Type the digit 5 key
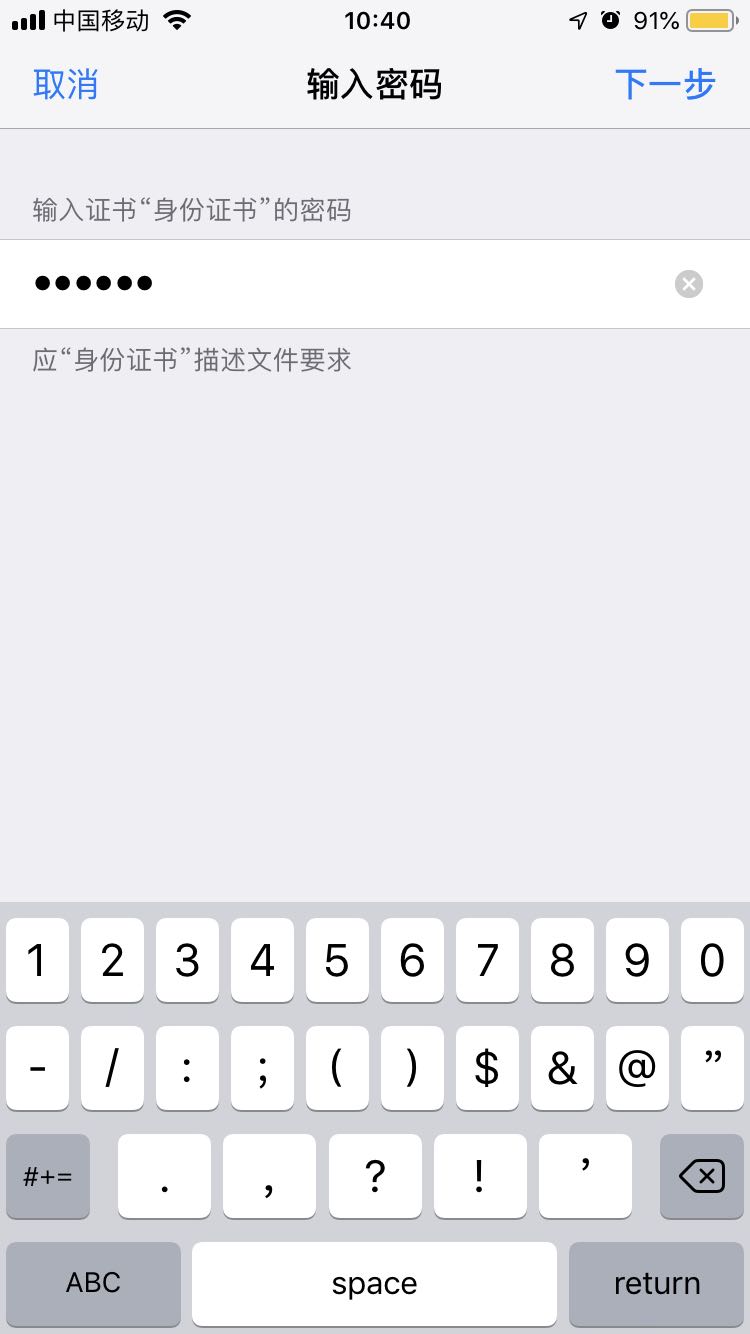Viewport: 750px width, 1334px height. point(337,961)
